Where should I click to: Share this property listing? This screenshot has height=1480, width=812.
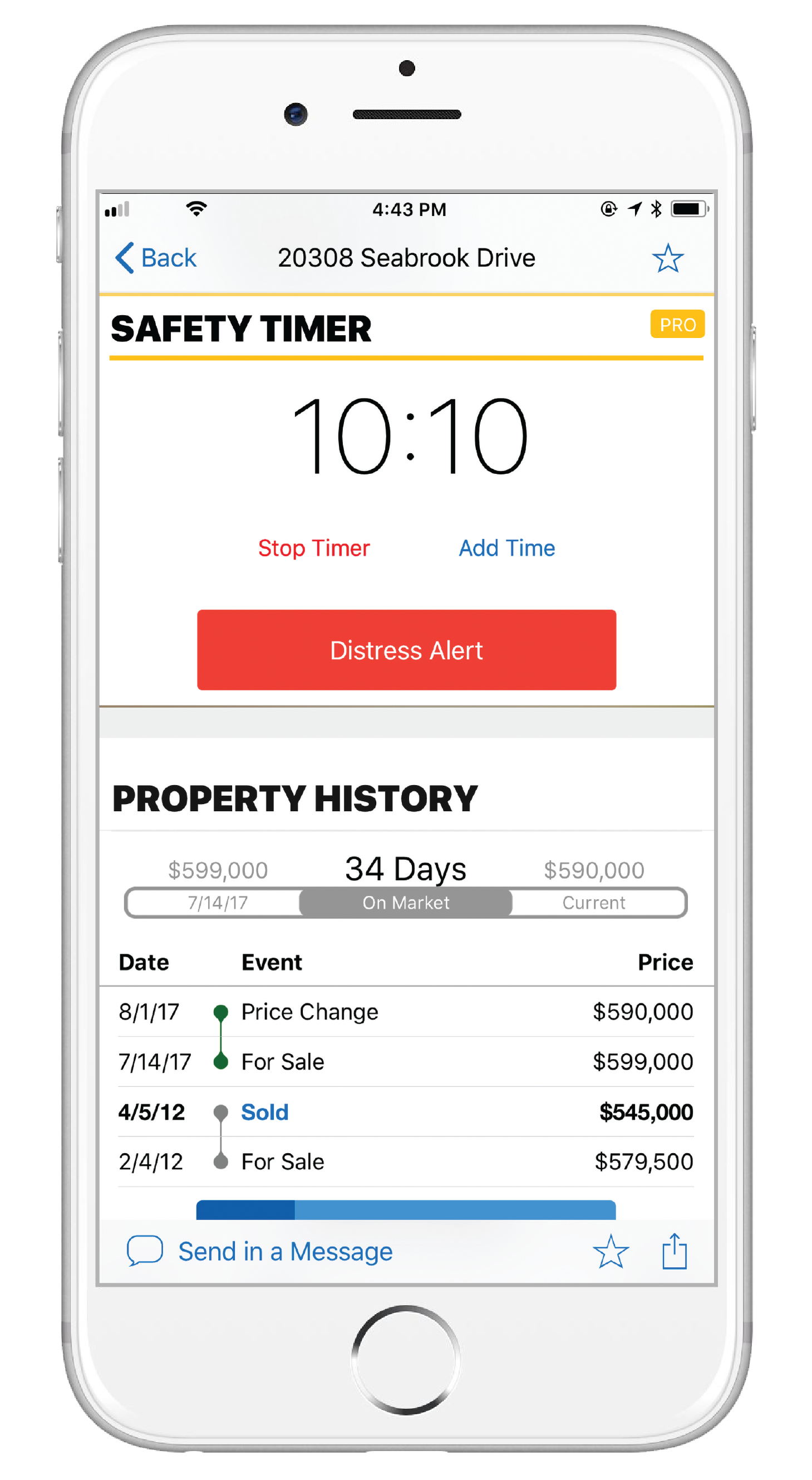tap(674, 1251)
